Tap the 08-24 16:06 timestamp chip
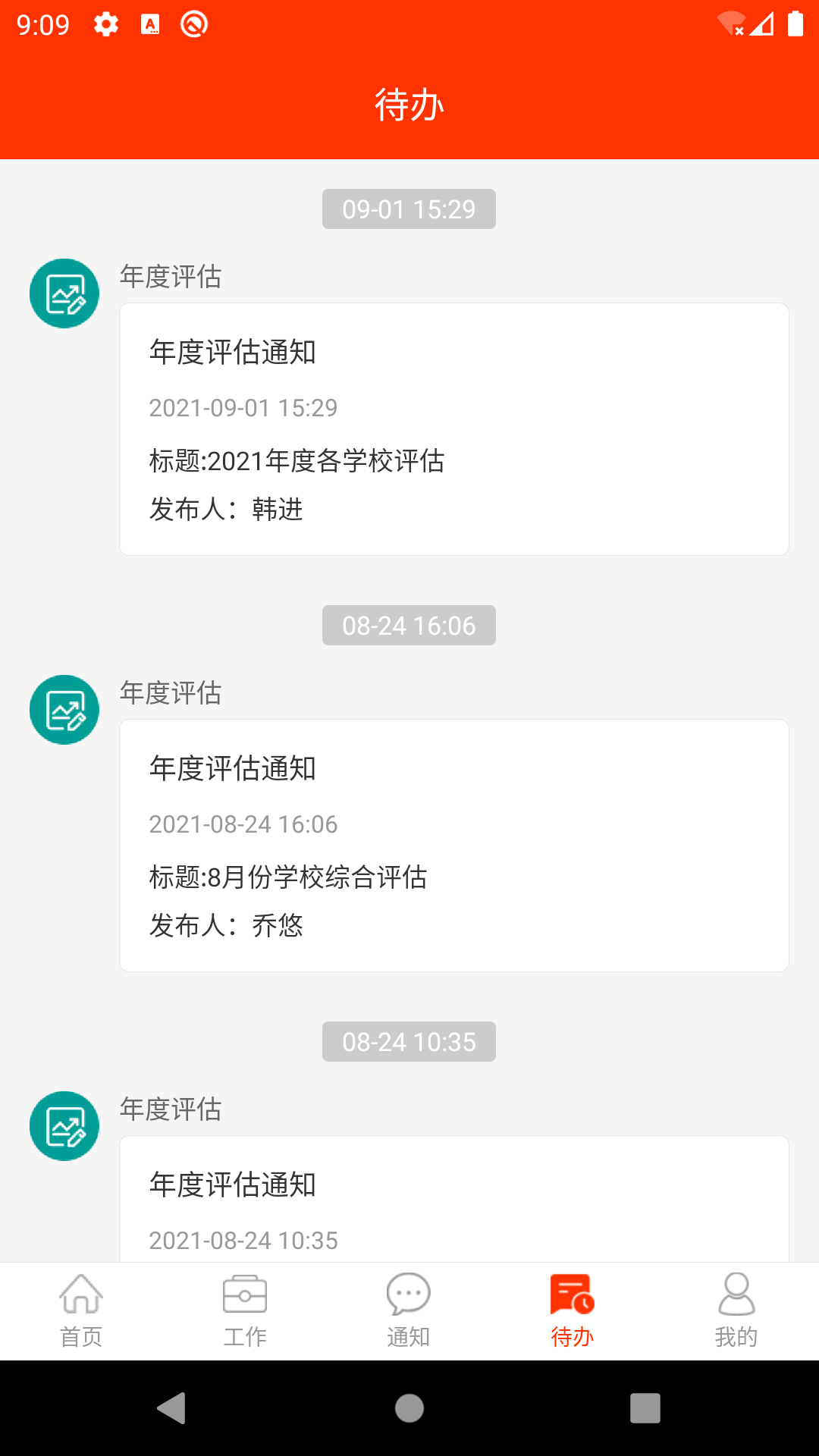819x1456 pixels. [x=409, y=625]
